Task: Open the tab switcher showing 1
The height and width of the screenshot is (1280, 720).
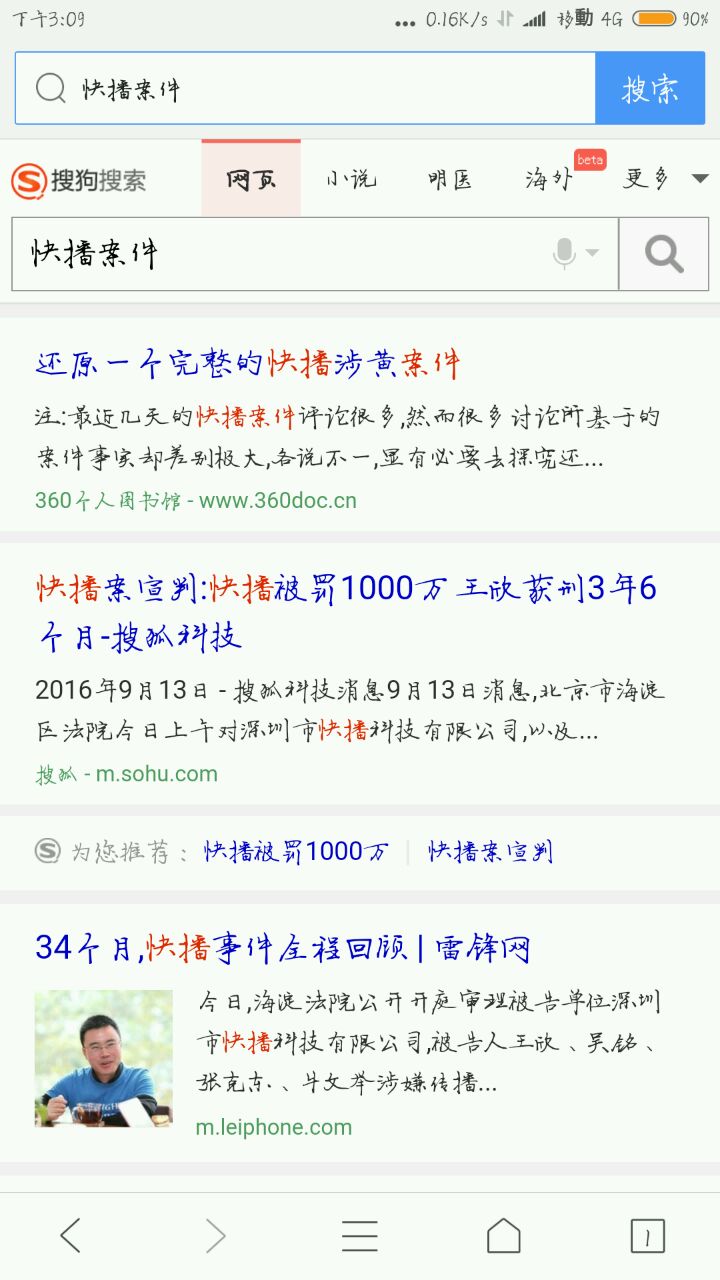Action: [647, 1237]
